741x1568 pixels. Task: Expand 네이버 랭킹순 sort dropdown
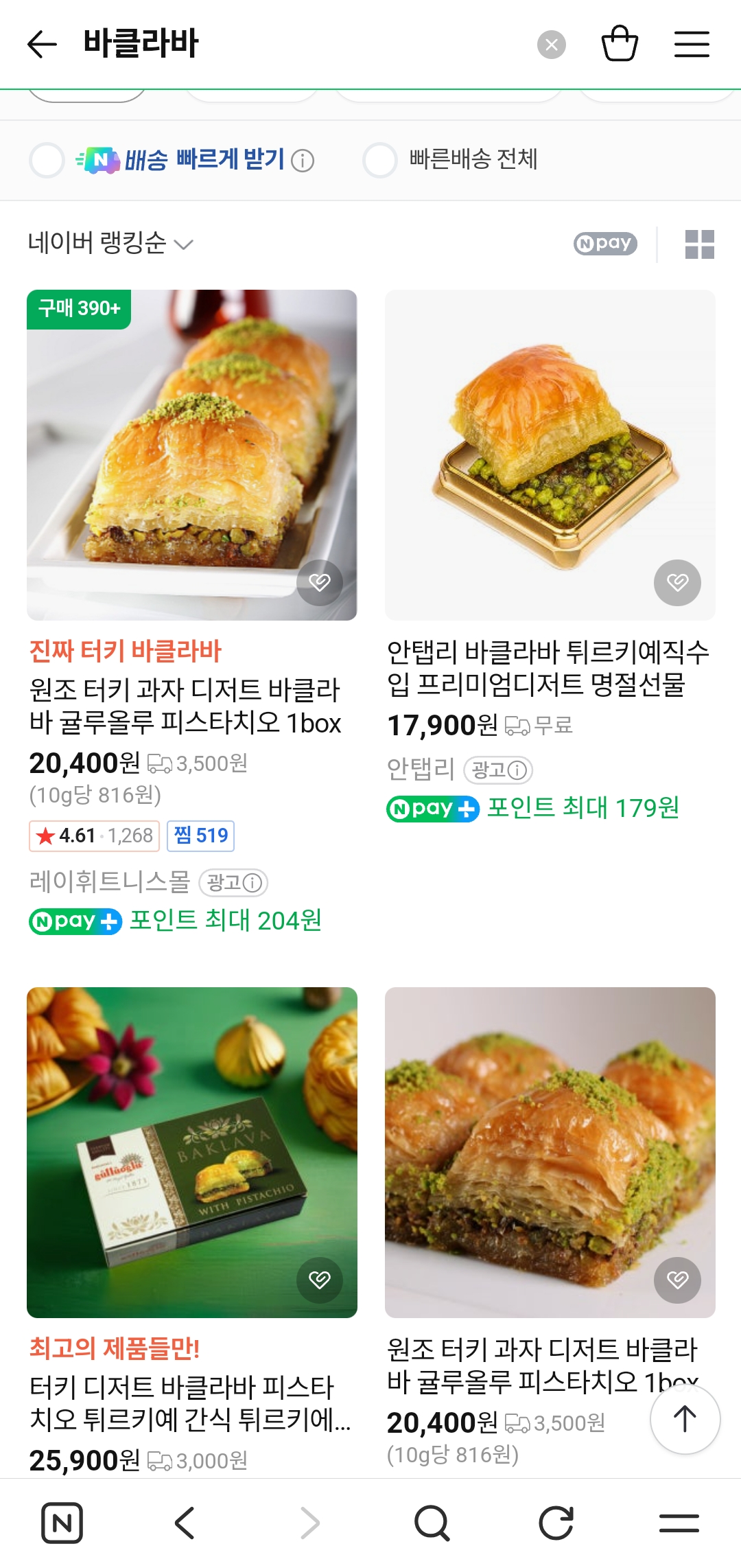click(x=110, y=243)
